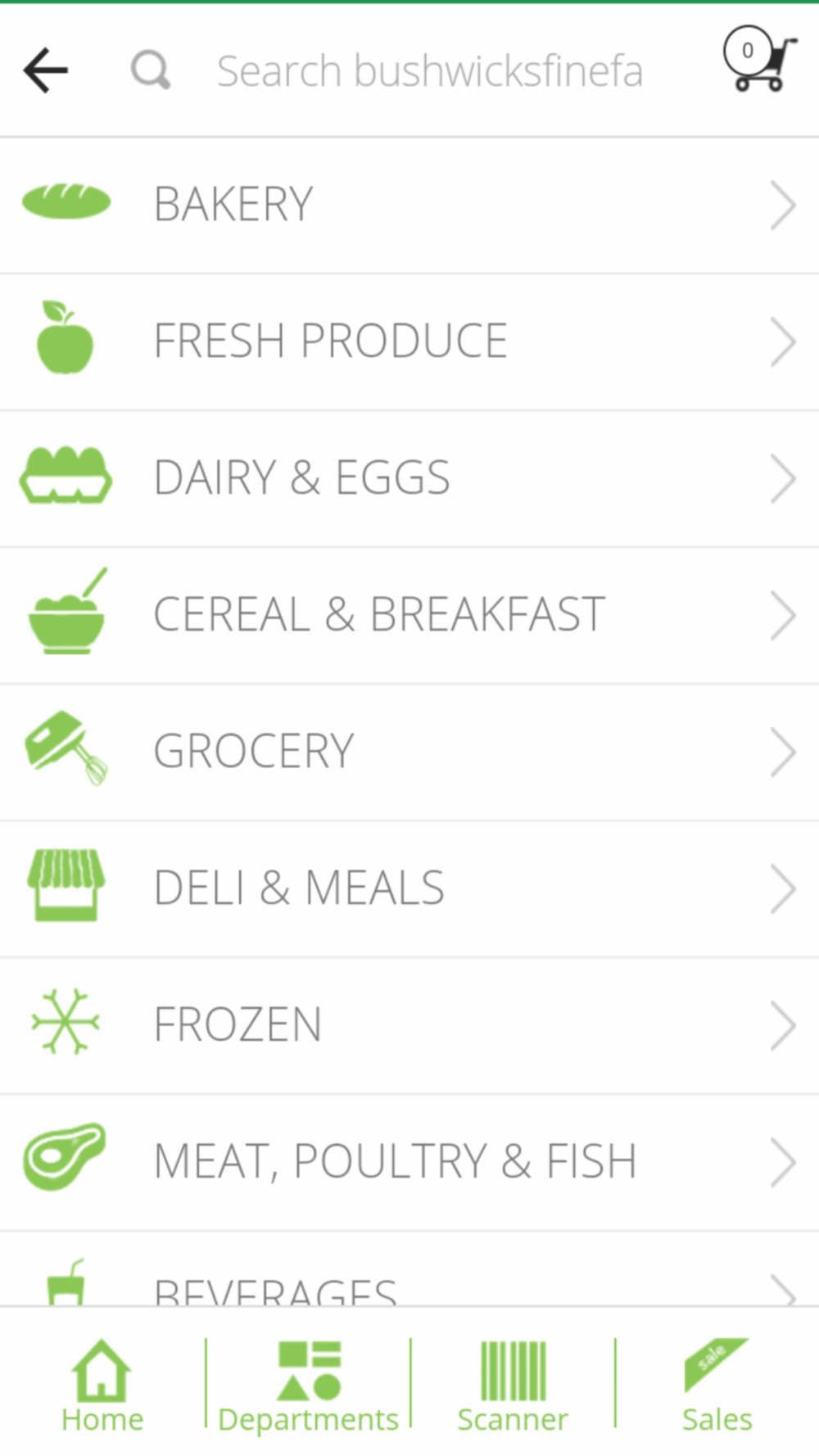View the Grocery department
Screen dimensions: 819x1456
(409, 753)
